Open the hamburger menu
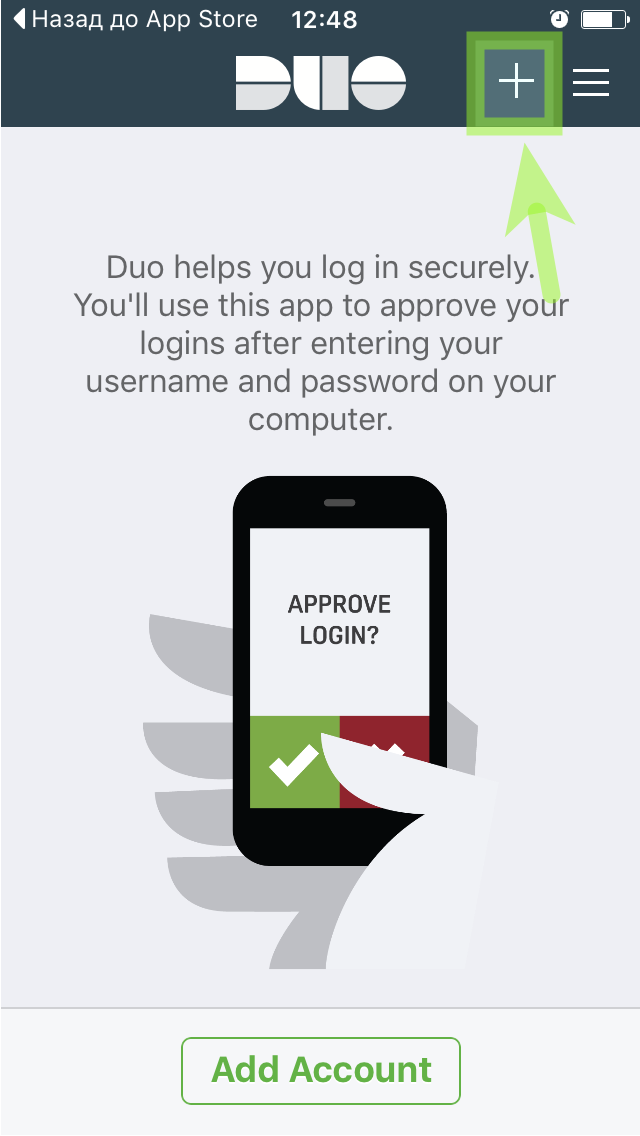 click(591, 81)
